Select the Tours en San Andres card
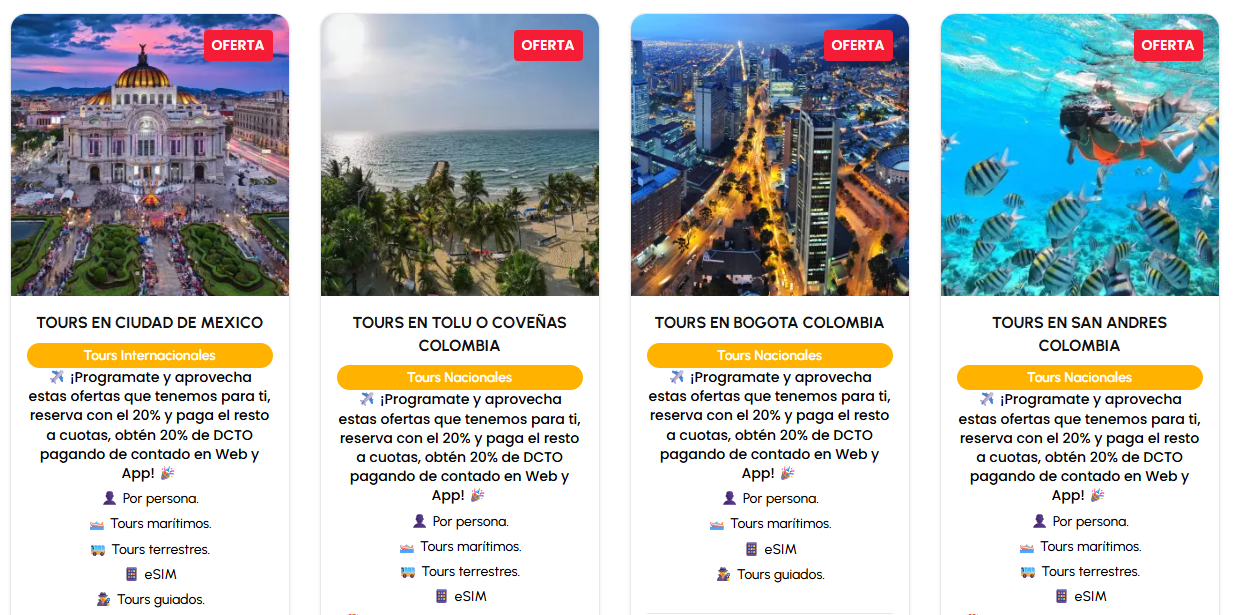The width and height of the screenshot is (1233, 615). point(1080,334)
